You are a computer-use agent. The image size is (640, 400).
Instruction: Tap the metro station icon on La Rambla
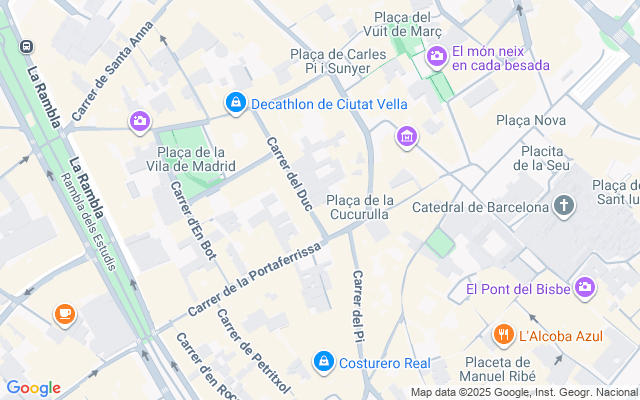coord(26,46)
